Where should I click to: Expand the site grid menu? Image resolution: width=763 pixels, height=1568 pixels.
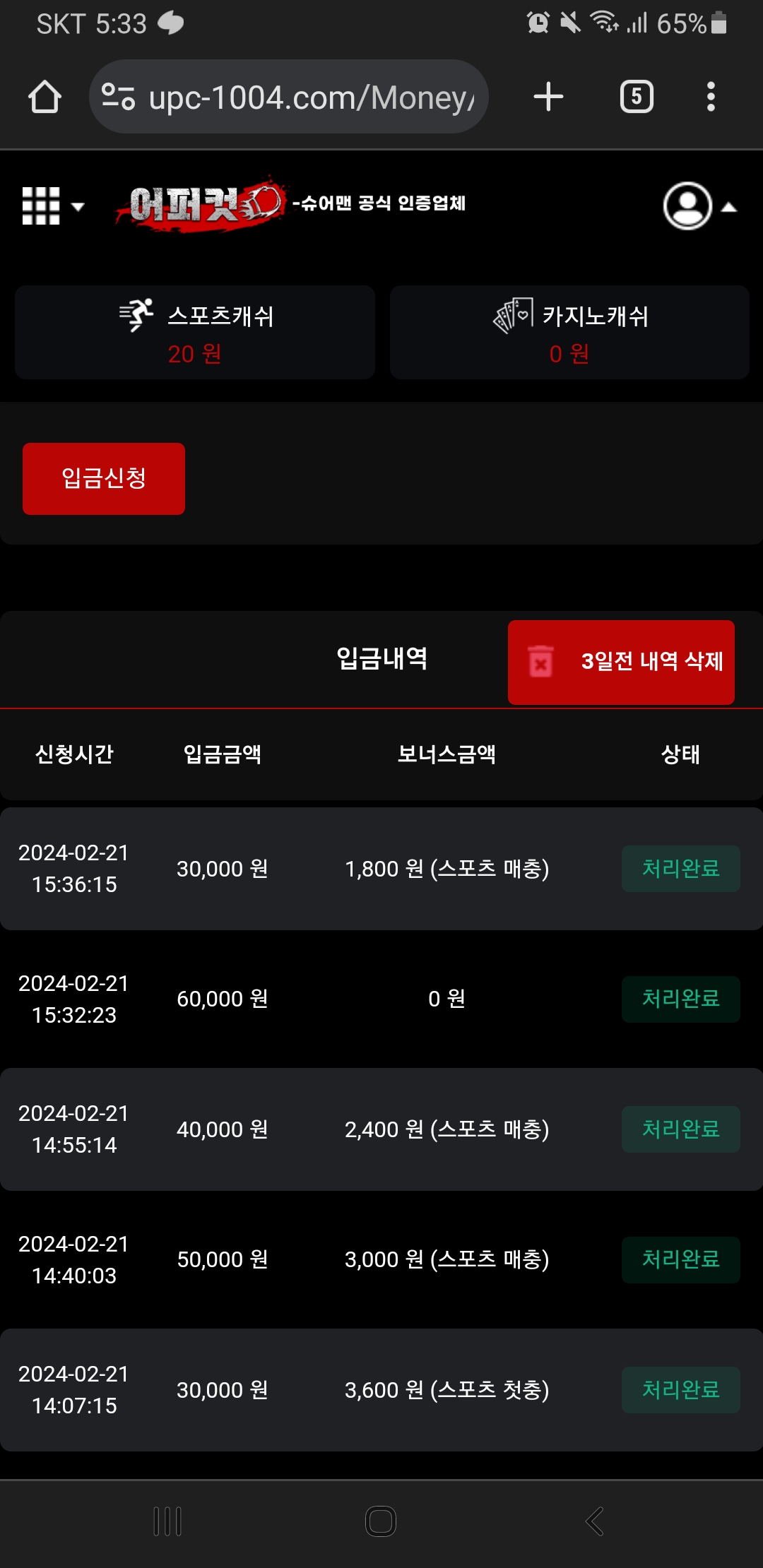click(52, 206)
